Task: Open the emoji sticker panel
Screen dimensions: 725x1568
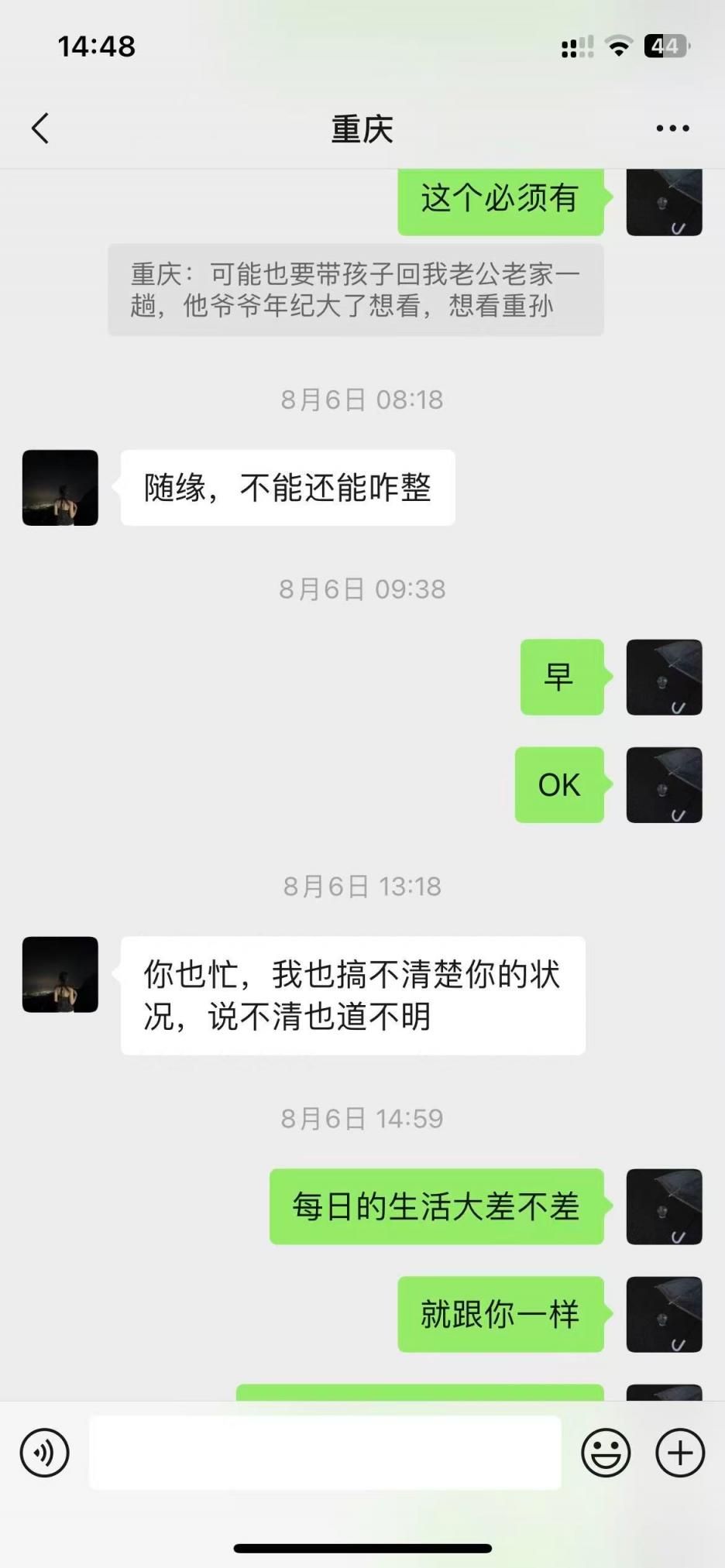Action: pos(606,1453)
